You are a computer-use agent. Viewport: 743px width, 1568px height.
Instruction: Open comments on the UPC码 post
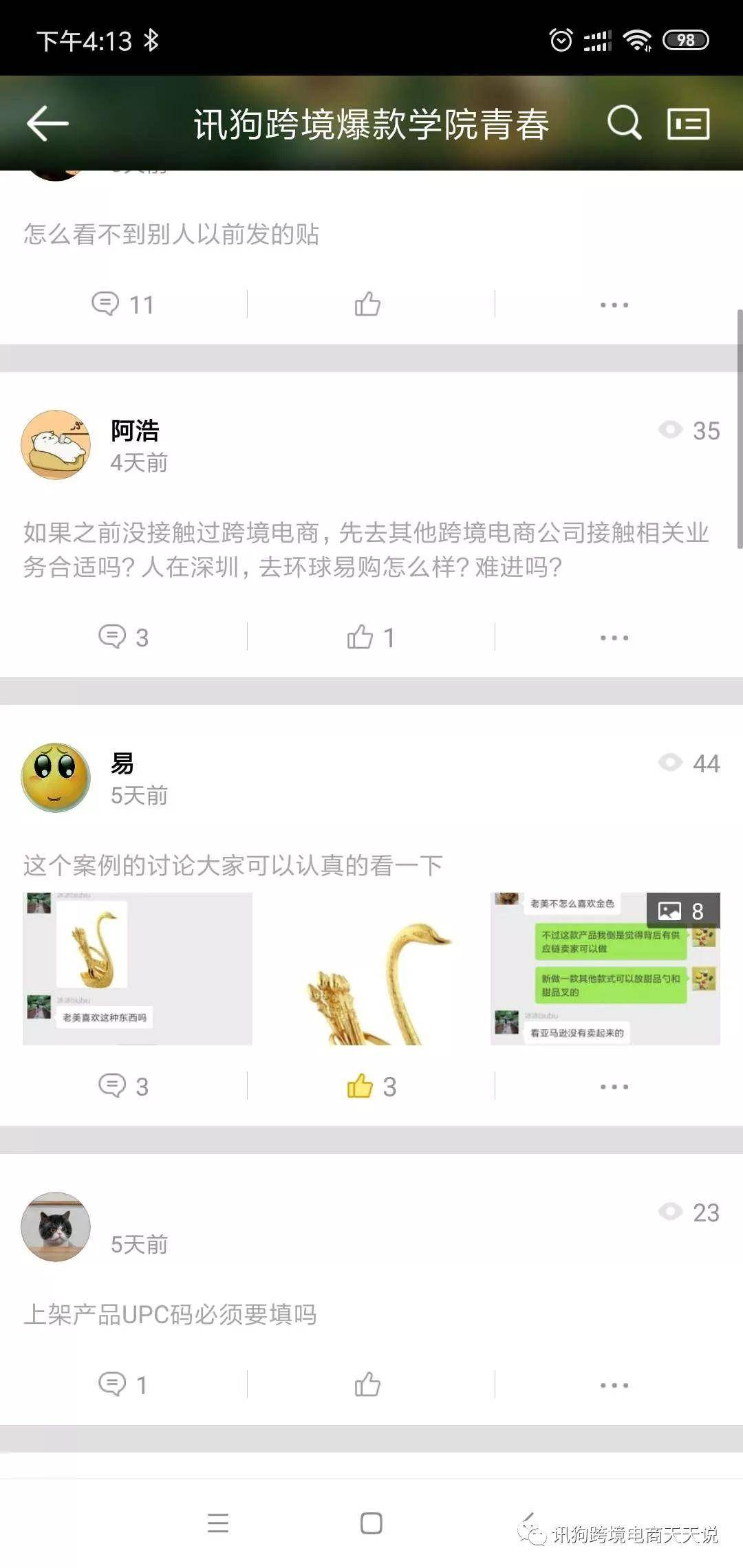[123, 1384]
